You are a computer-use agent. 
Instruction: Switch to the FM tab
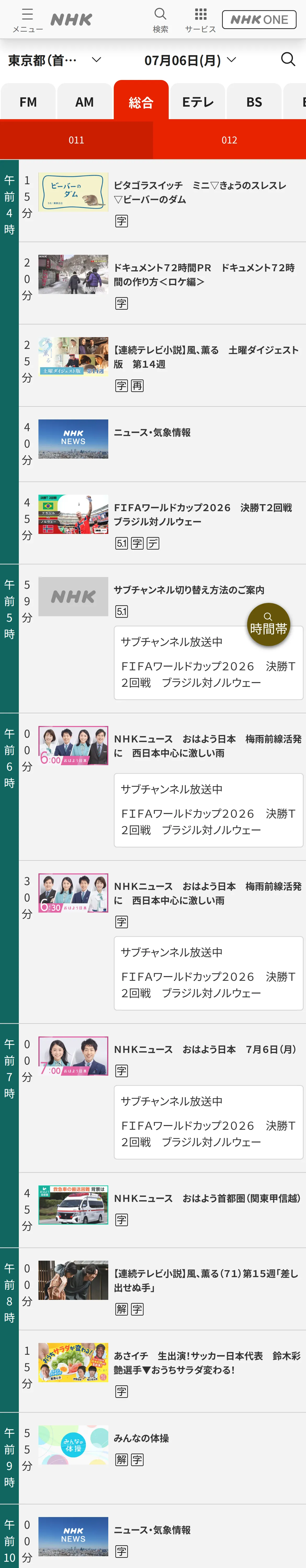[28, 102]
